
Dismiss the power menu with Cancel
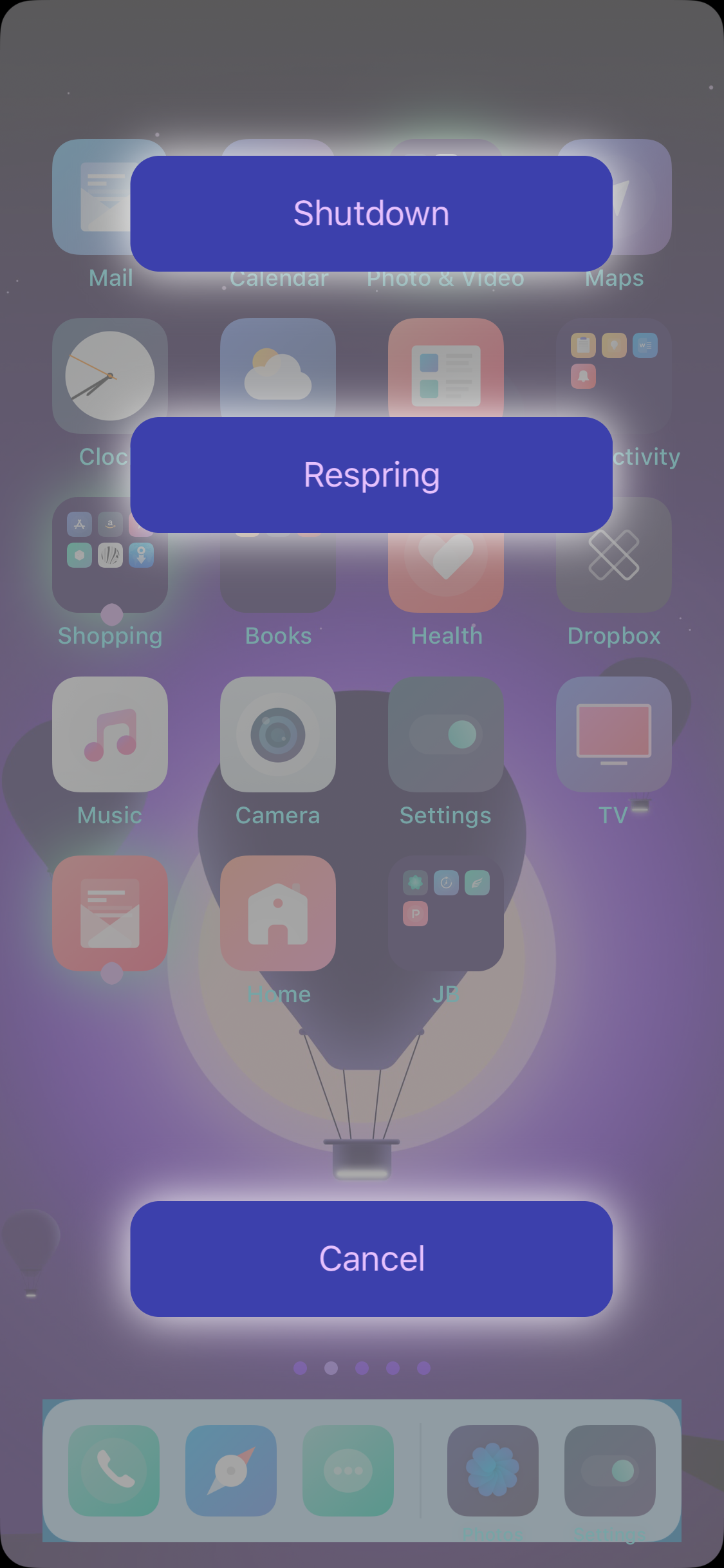pos(371,1259)
